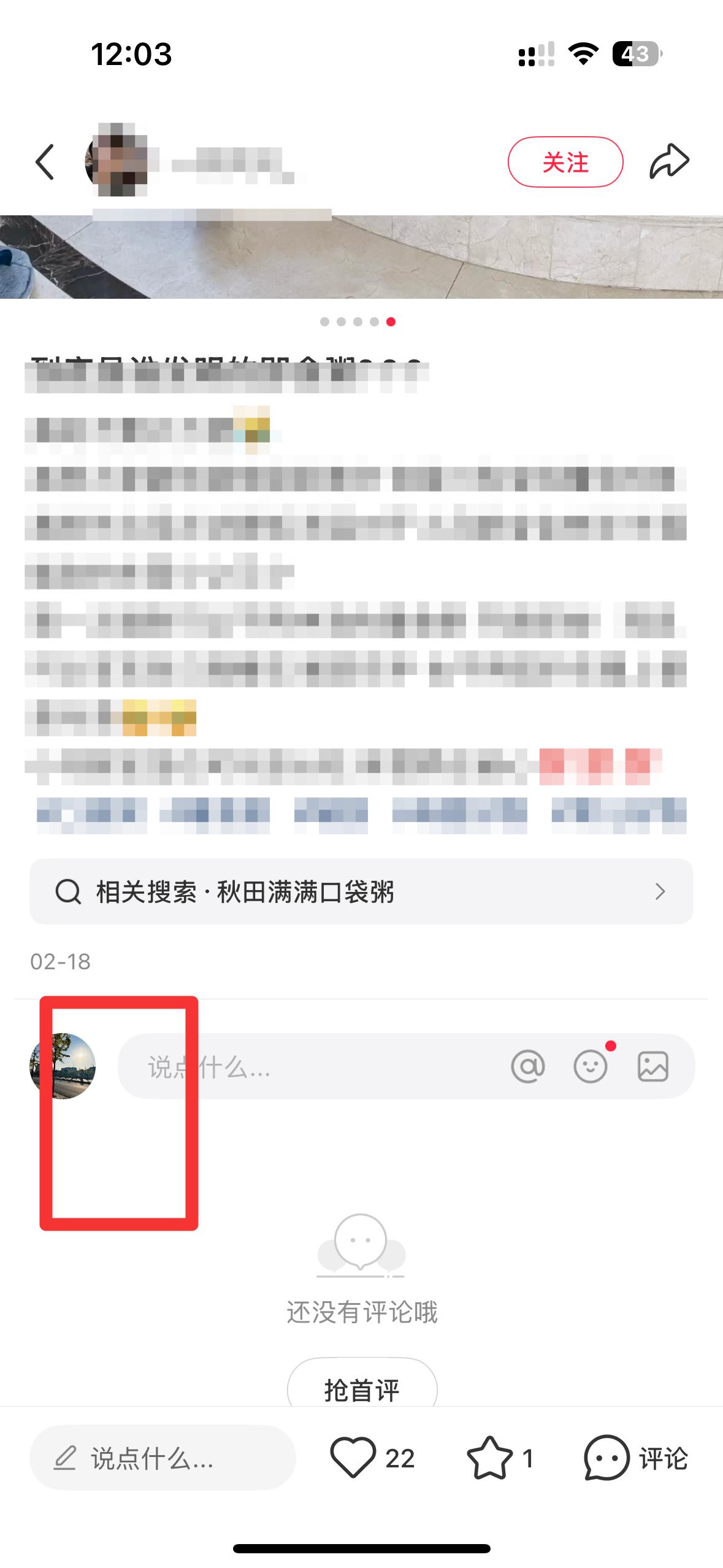Bookmark the post with the star icon

pyautogui.click(x=489, y=1458)
